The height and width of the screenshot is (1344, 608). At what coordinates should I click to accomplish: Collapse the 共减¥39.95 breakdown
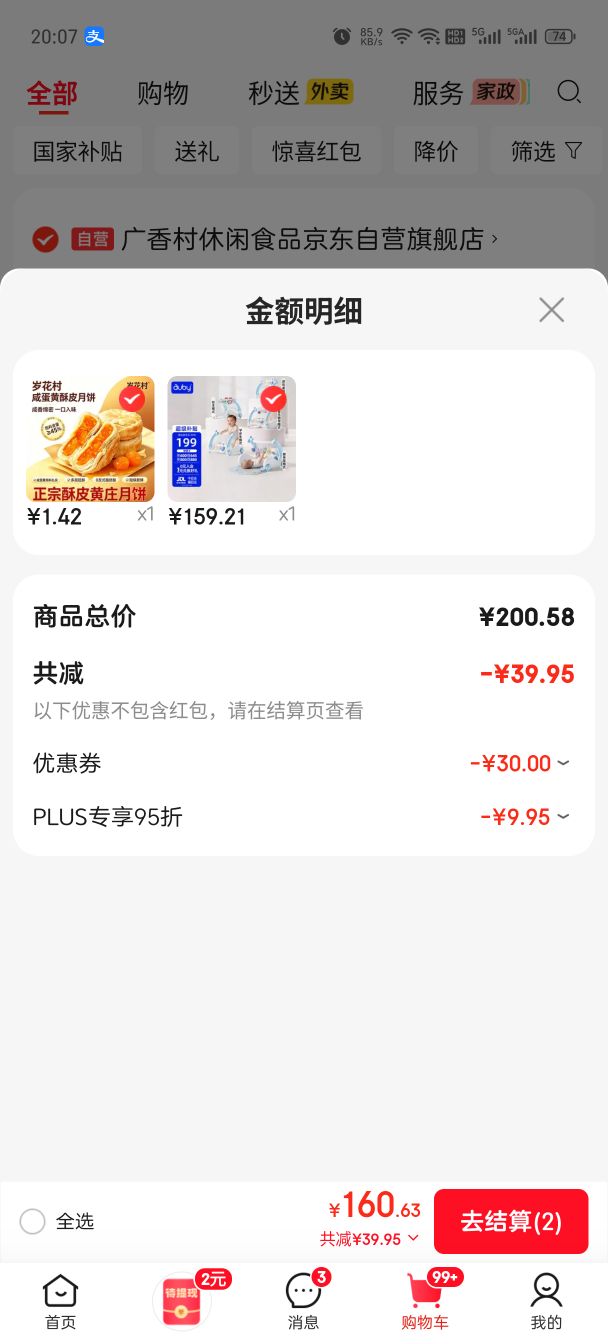coord(369,1239)
